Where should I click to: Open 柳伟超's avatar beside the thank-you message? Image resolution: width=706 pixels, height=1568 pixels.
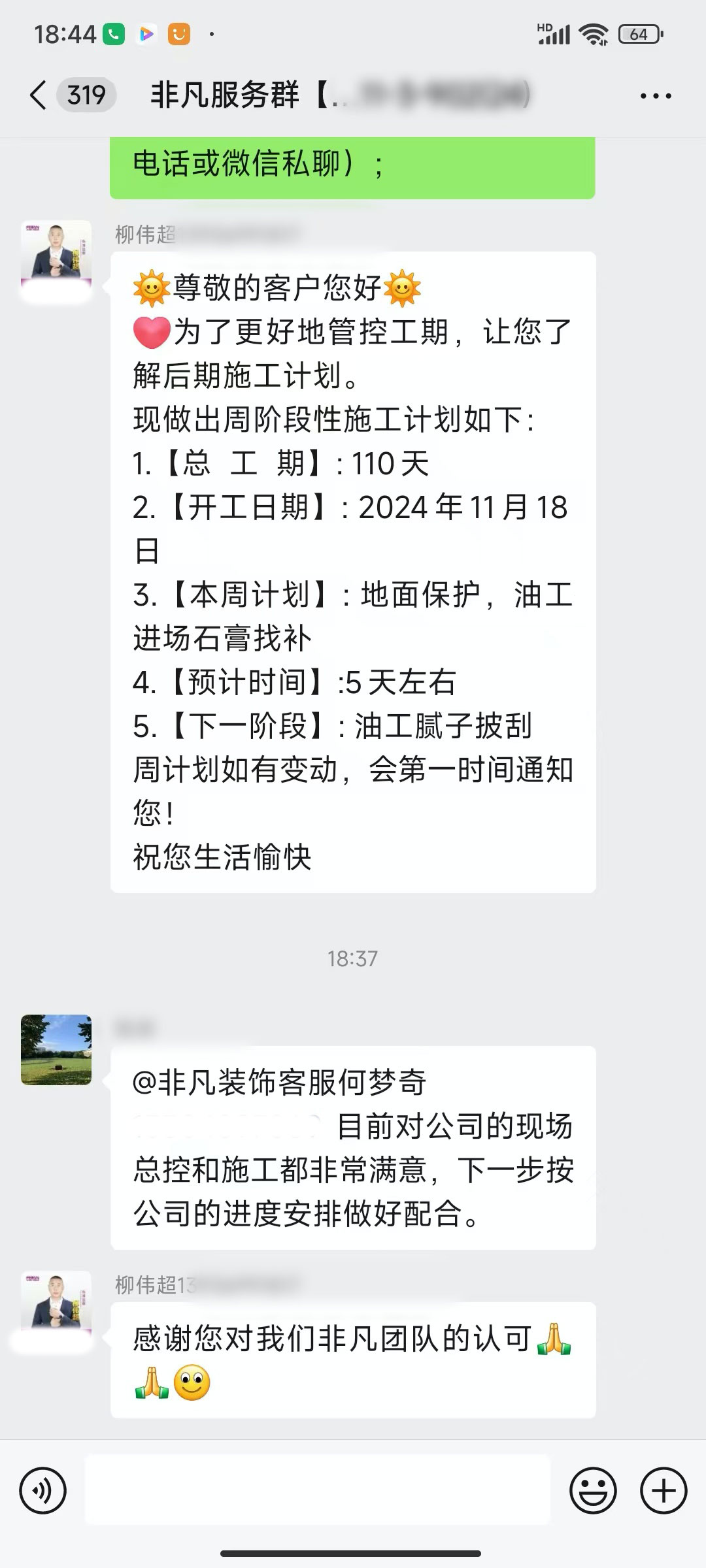(56, 1305)
